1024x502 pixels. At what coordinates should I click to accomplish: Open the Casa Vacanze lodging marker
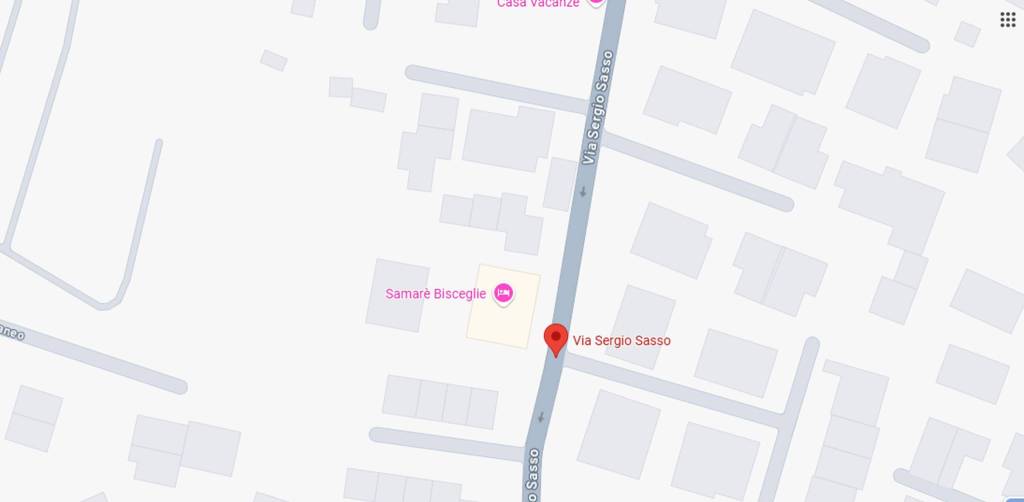pos(596,3)
